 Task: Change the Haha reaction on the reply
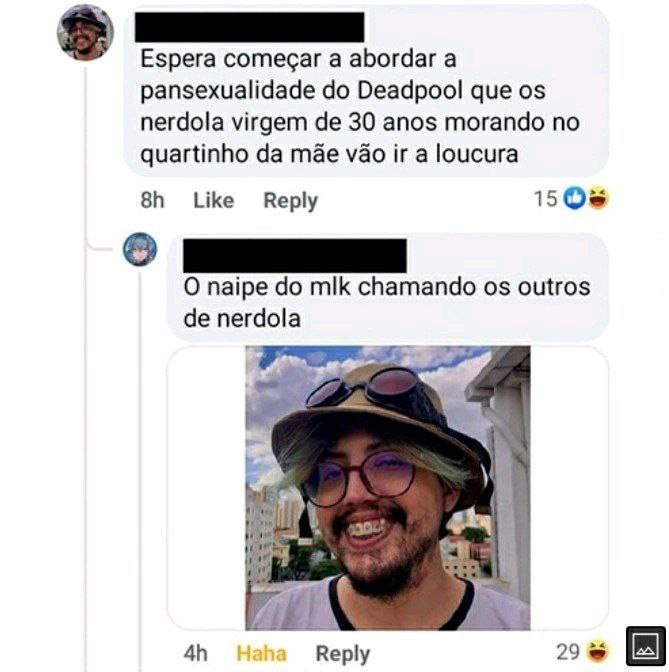click(261, 654)
